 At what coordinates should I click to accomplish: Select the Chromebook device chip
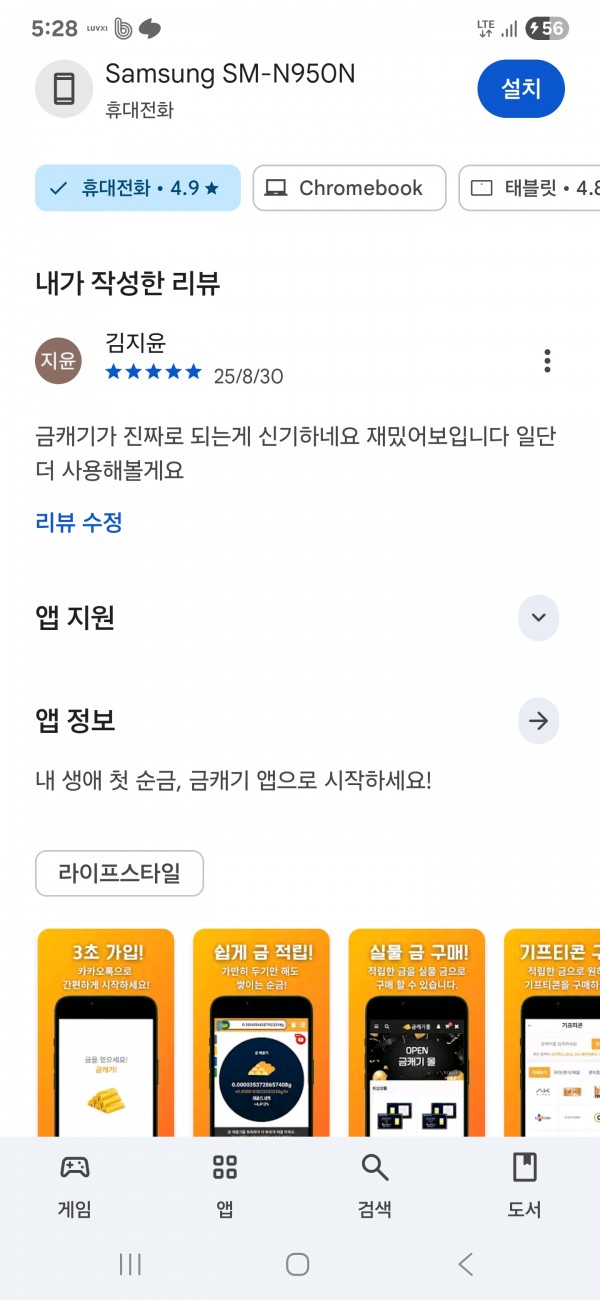pos(349,188)
